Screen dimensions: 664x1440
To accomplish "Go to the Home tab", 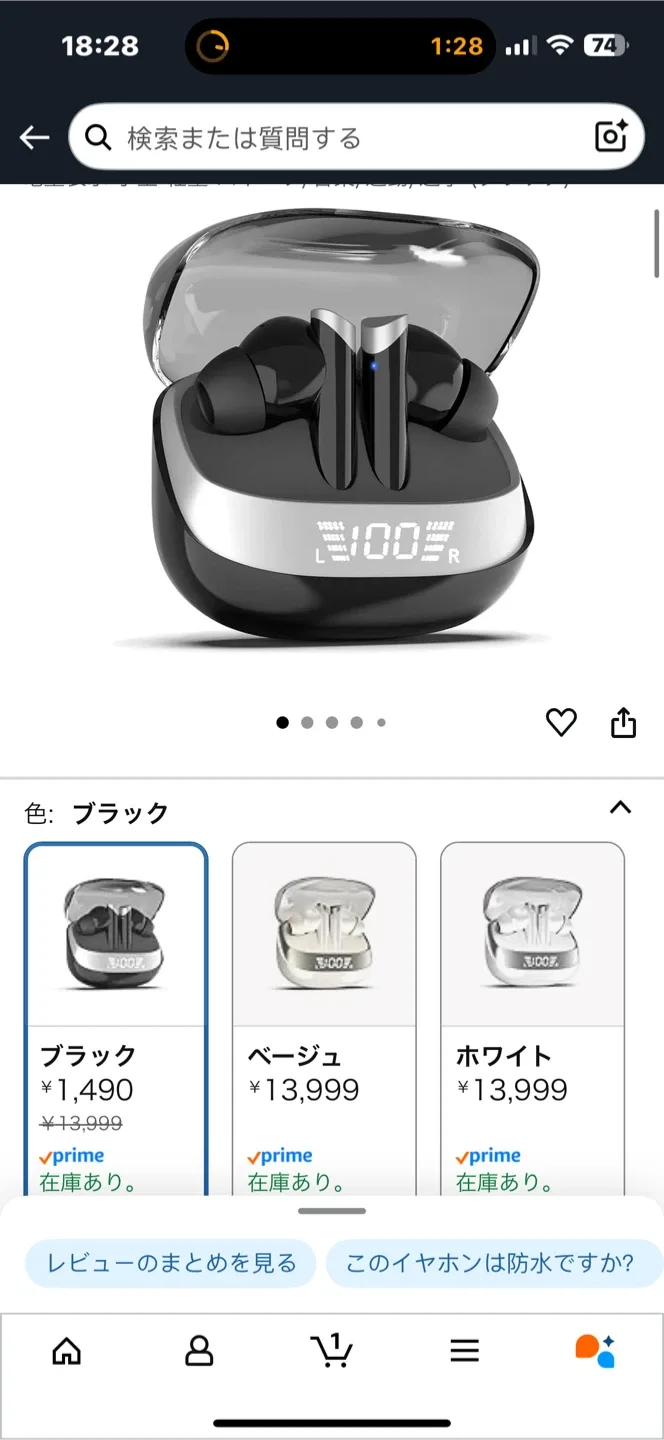I will [x=67, y=1352].
